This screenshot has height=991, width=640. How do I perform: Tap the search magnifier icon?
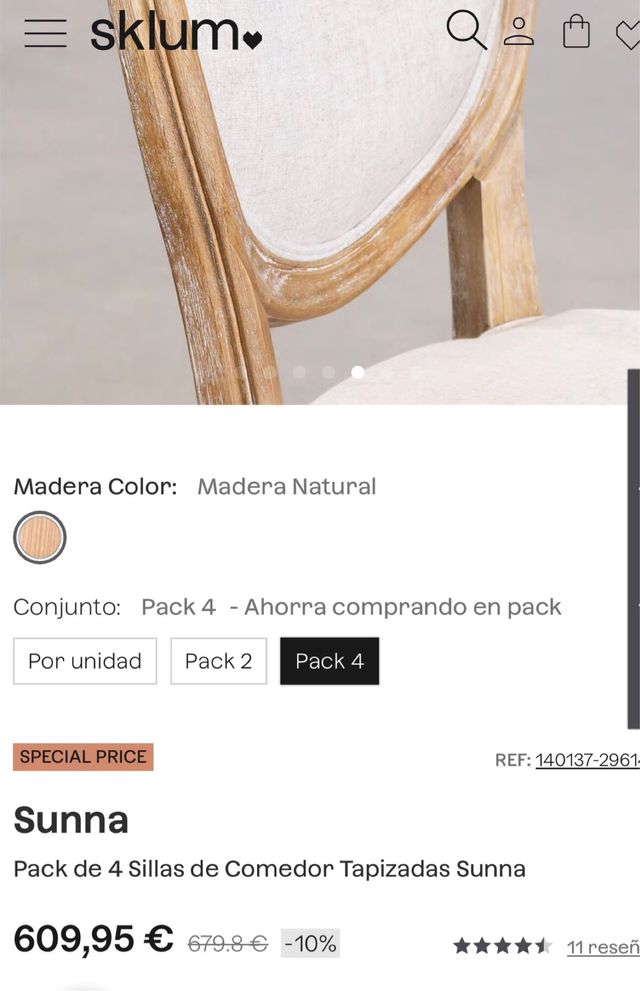[x=465, y=30]
